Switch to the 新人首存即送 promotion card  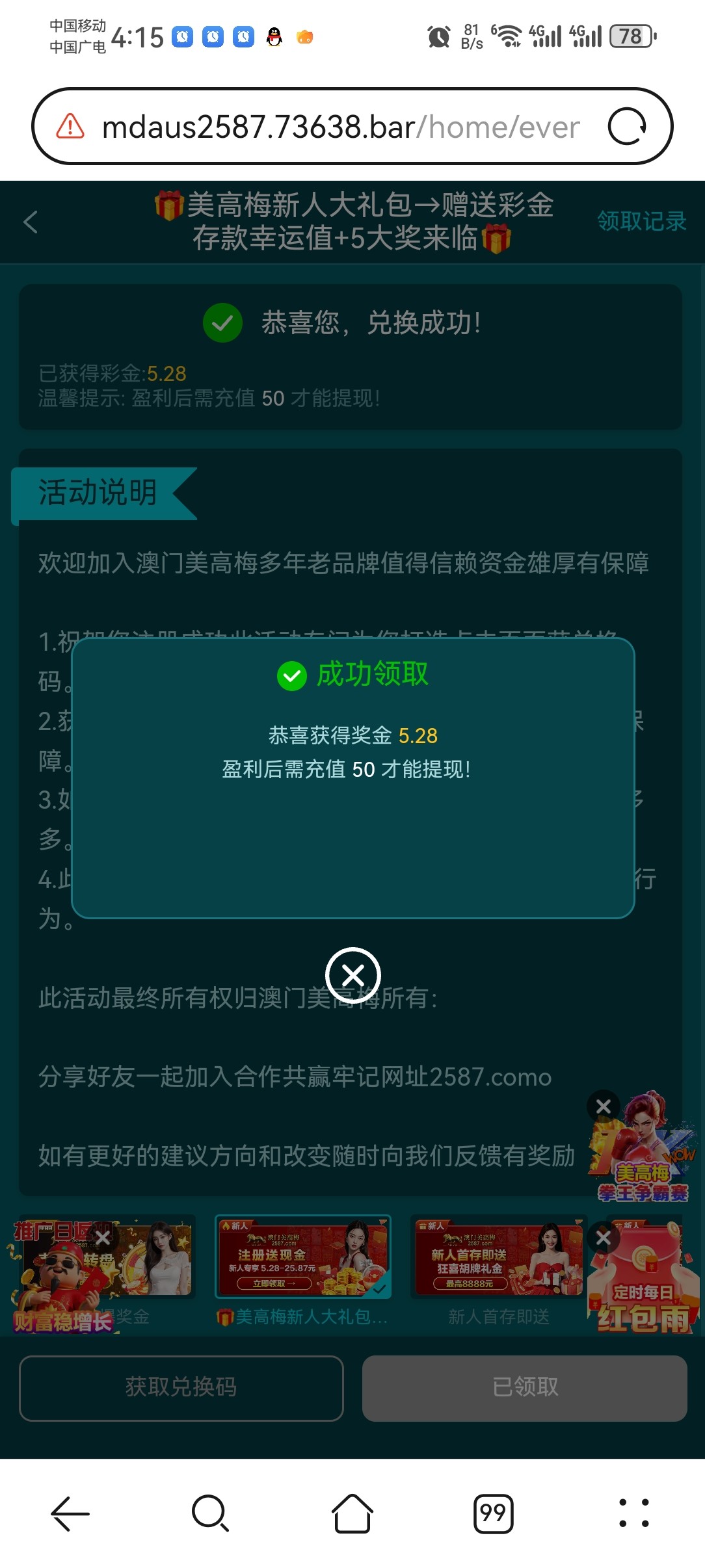[x=498, y=1258]
